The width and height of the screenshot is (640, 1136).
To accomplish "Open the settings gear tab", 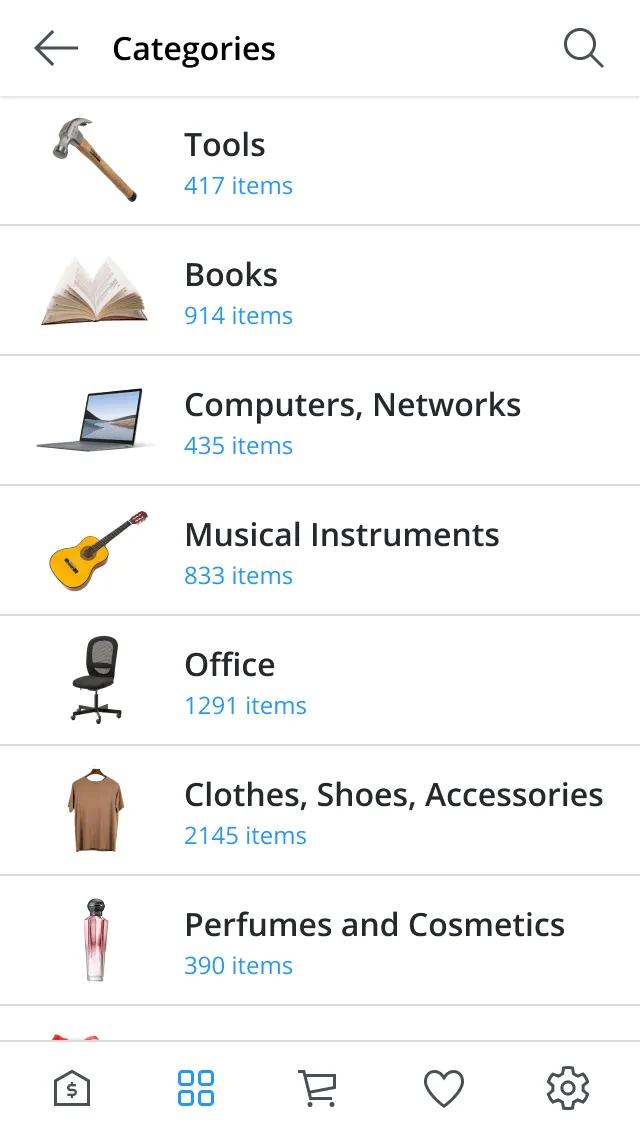I will [568, 1088].
